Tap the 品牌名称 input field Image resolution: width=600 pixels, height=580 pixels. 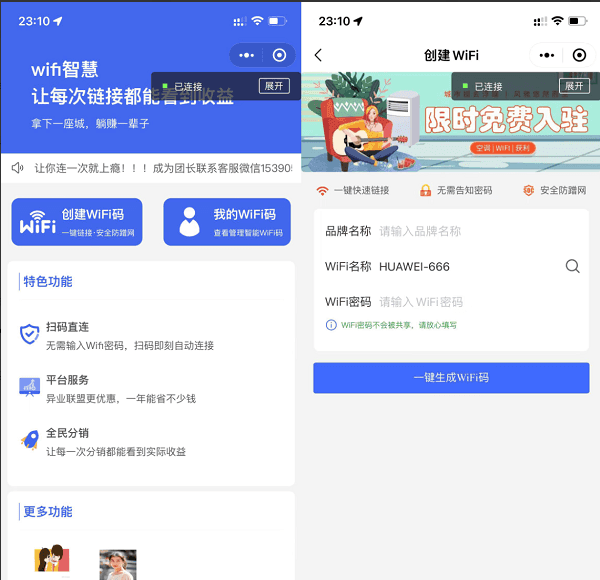[x=470, y=231]
